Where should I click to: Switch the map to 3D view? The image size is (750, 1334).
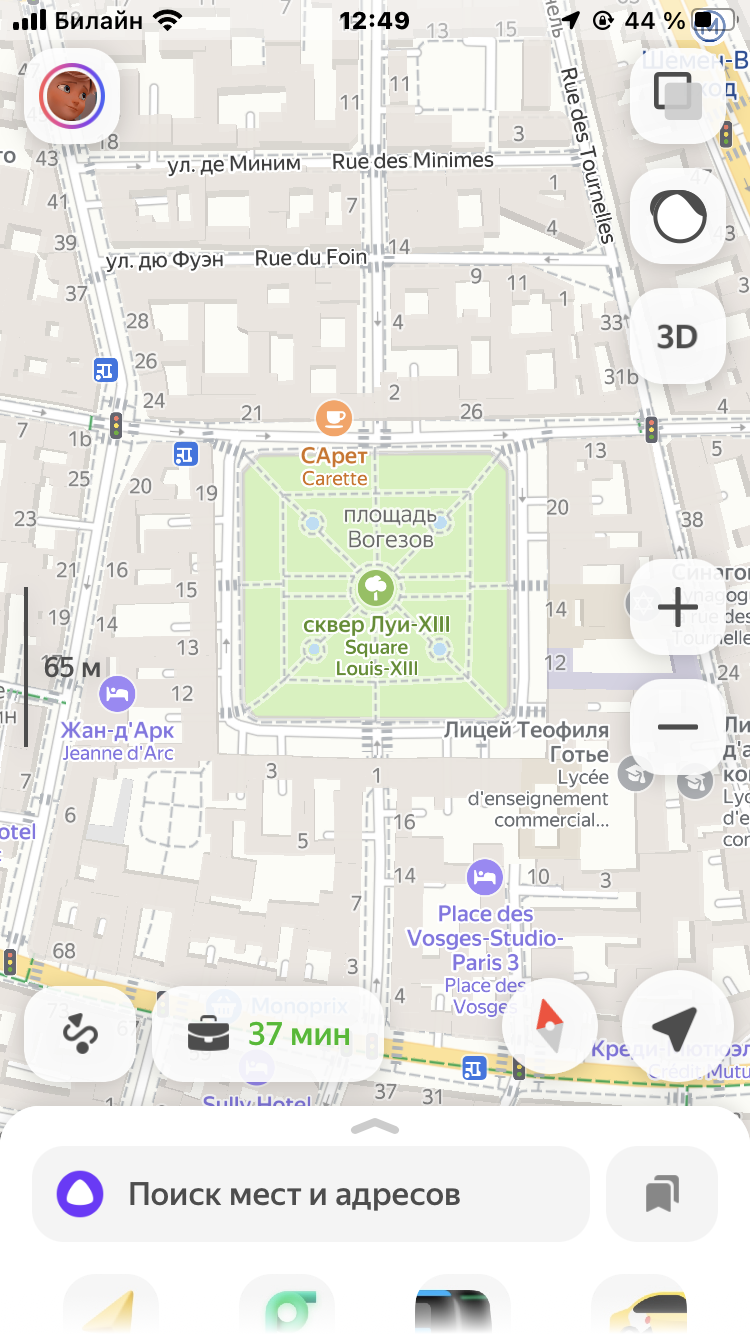677,336
